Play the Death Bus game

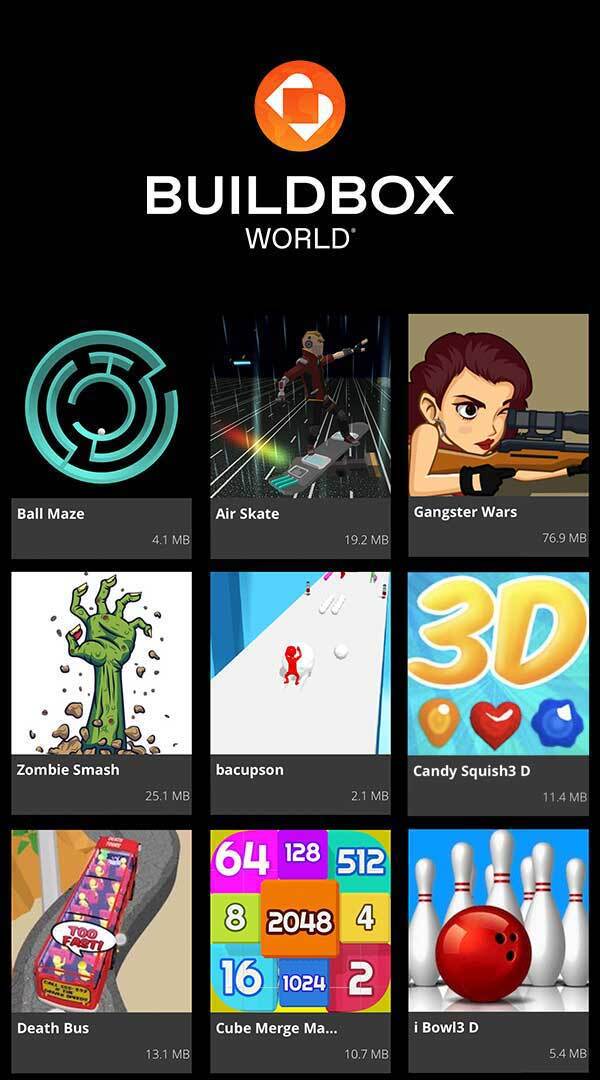point(101,951)
